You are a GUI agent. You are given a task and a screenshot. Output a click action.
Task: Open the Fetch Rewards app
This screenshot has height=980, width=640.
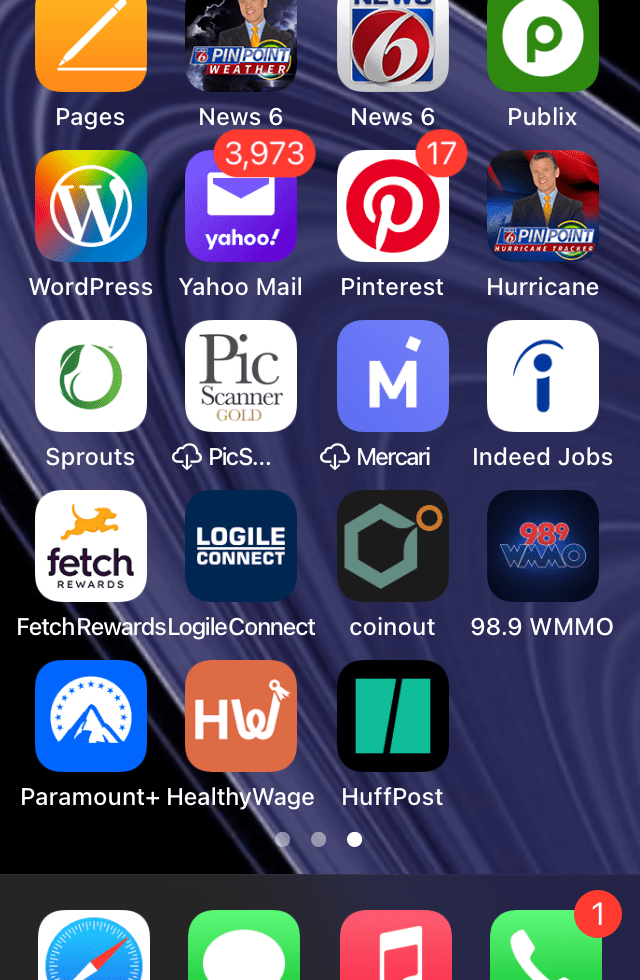pyautogui.click(x=91, y=546)
